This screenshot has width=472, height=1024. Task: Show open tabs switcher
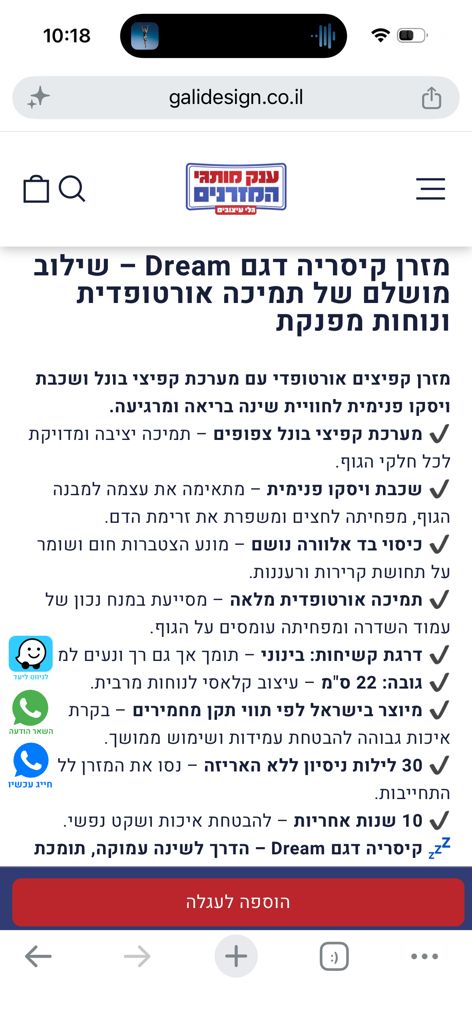(x=334, y=957)
